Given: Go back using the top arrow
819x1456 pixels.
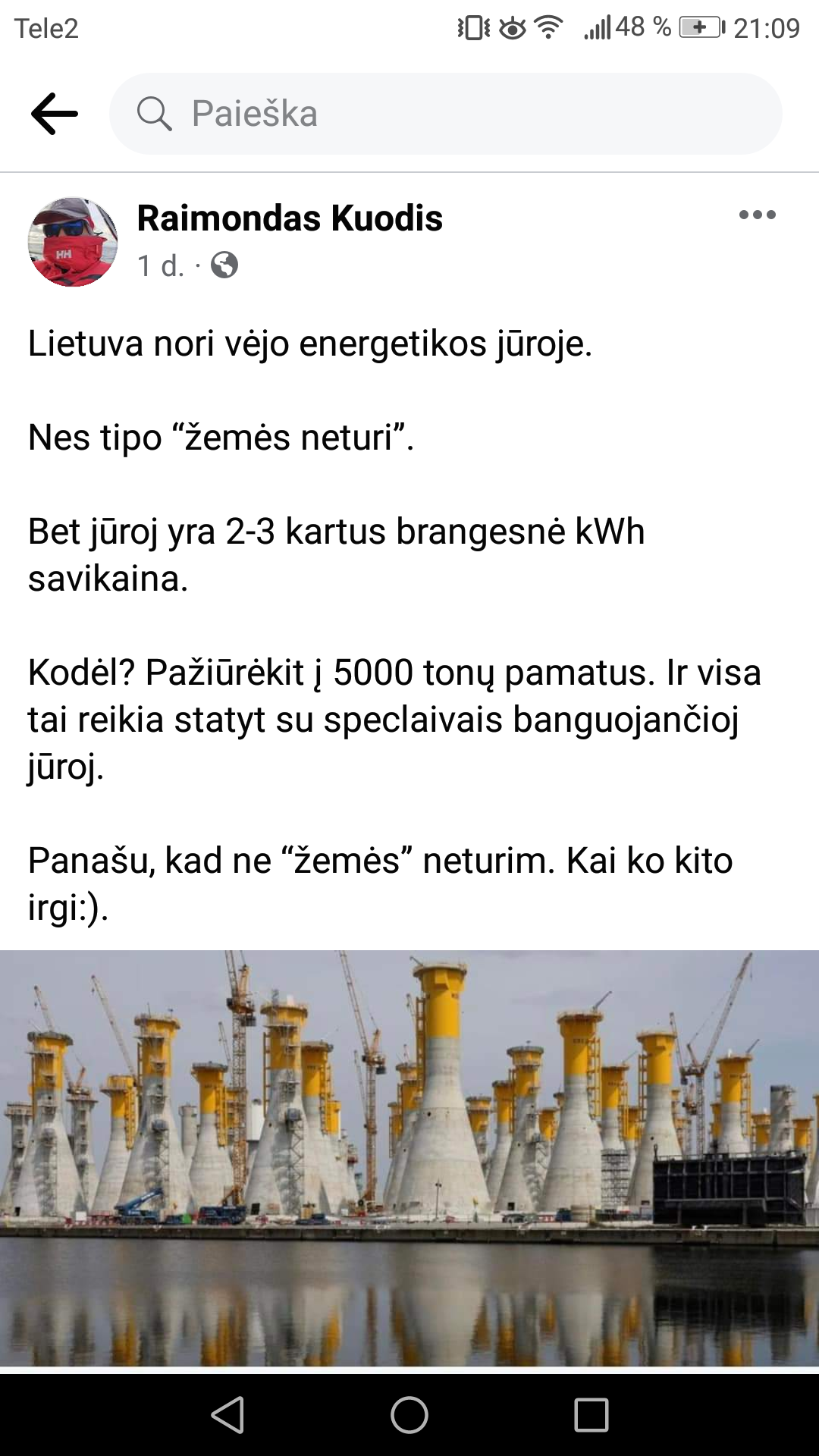Looking at the screenshot, I should click(55, 114).
